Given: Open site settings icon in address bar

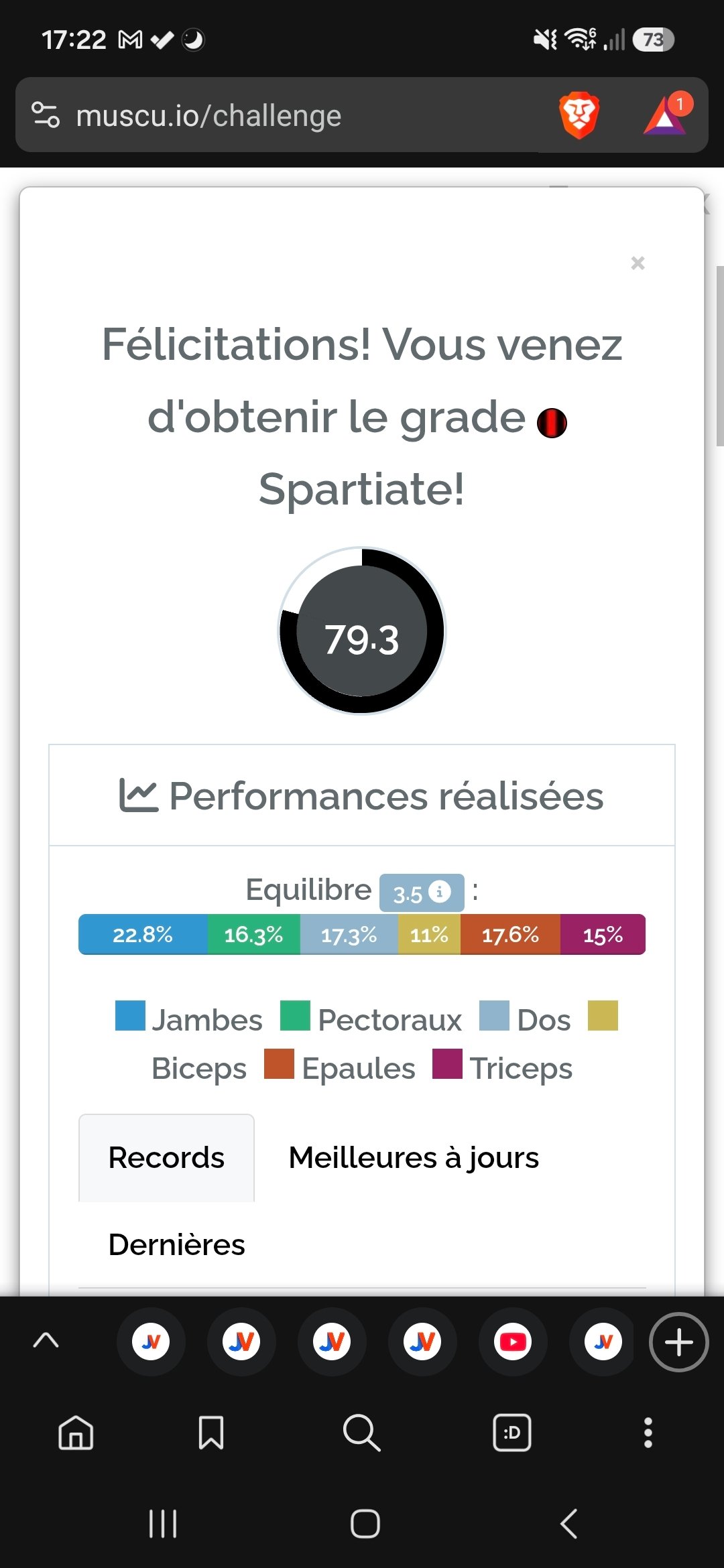Looking at the screenshot, I should pyautogui.click(x=46, y=115).
